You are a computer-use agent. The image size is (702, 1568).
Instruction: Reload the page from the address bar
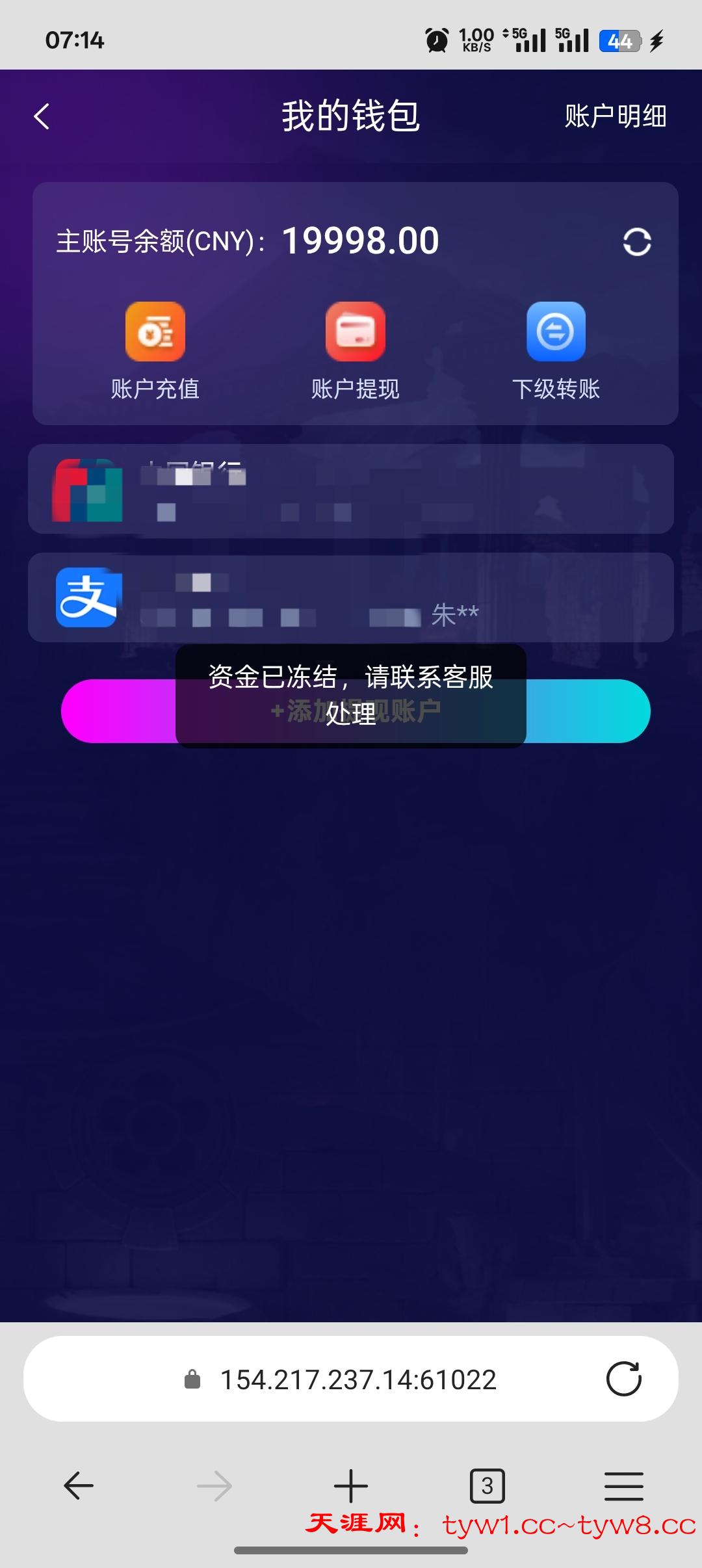(x=623, y=1379)
